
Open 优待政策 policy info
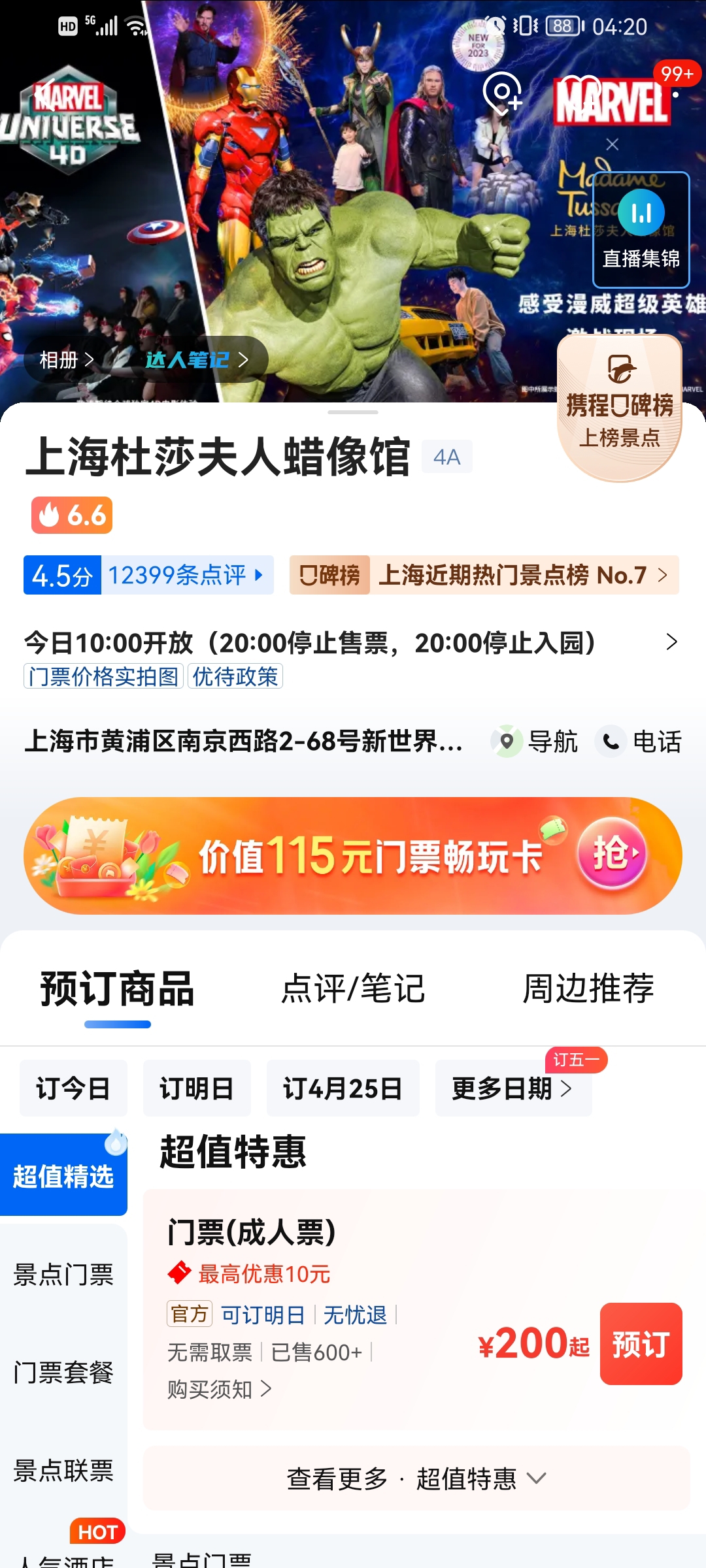pyautogui.click(x=235, y=677)
